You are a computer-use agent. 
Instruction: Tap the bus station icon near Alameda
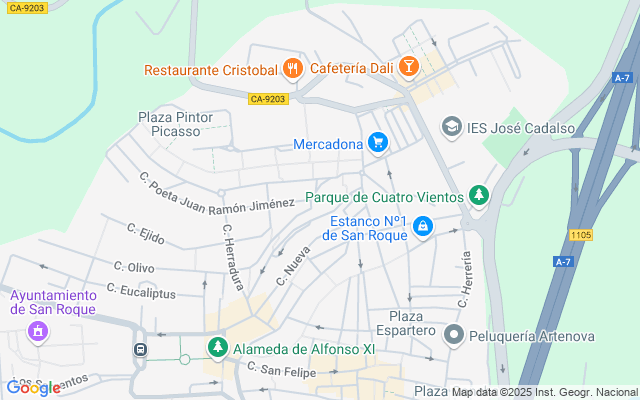point(141,349)
